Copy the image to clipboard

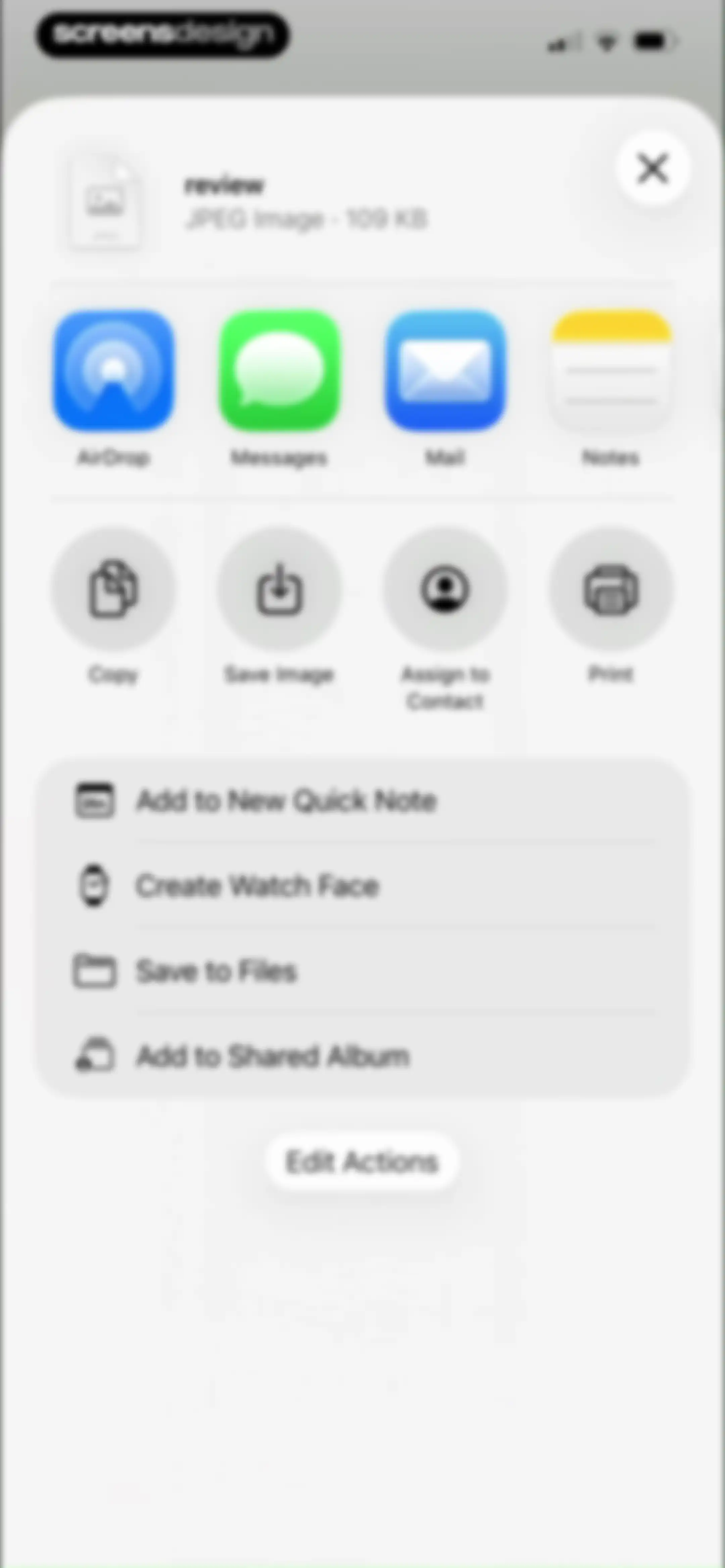tap(114, 589)
